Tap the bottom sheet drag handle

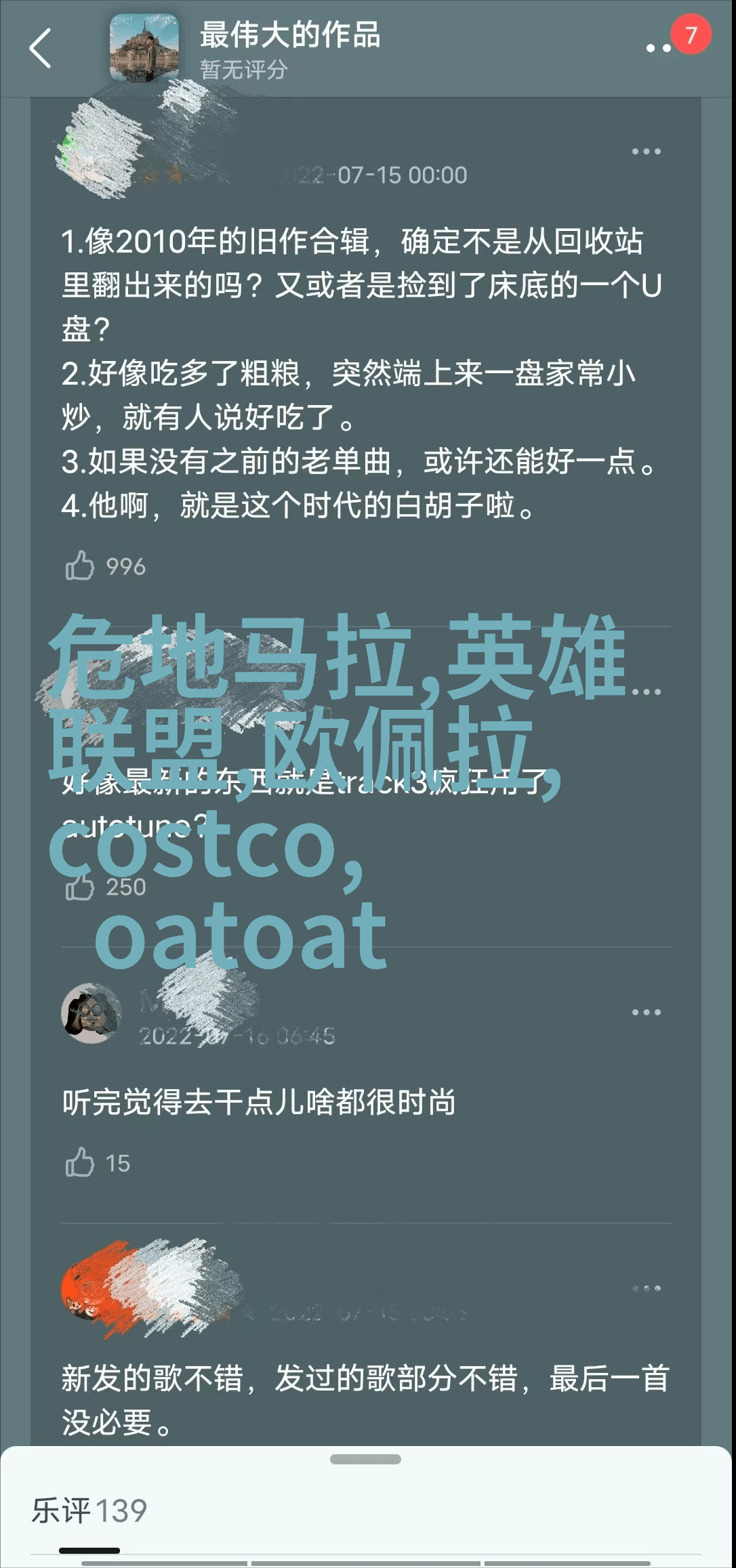point(366,1459)
